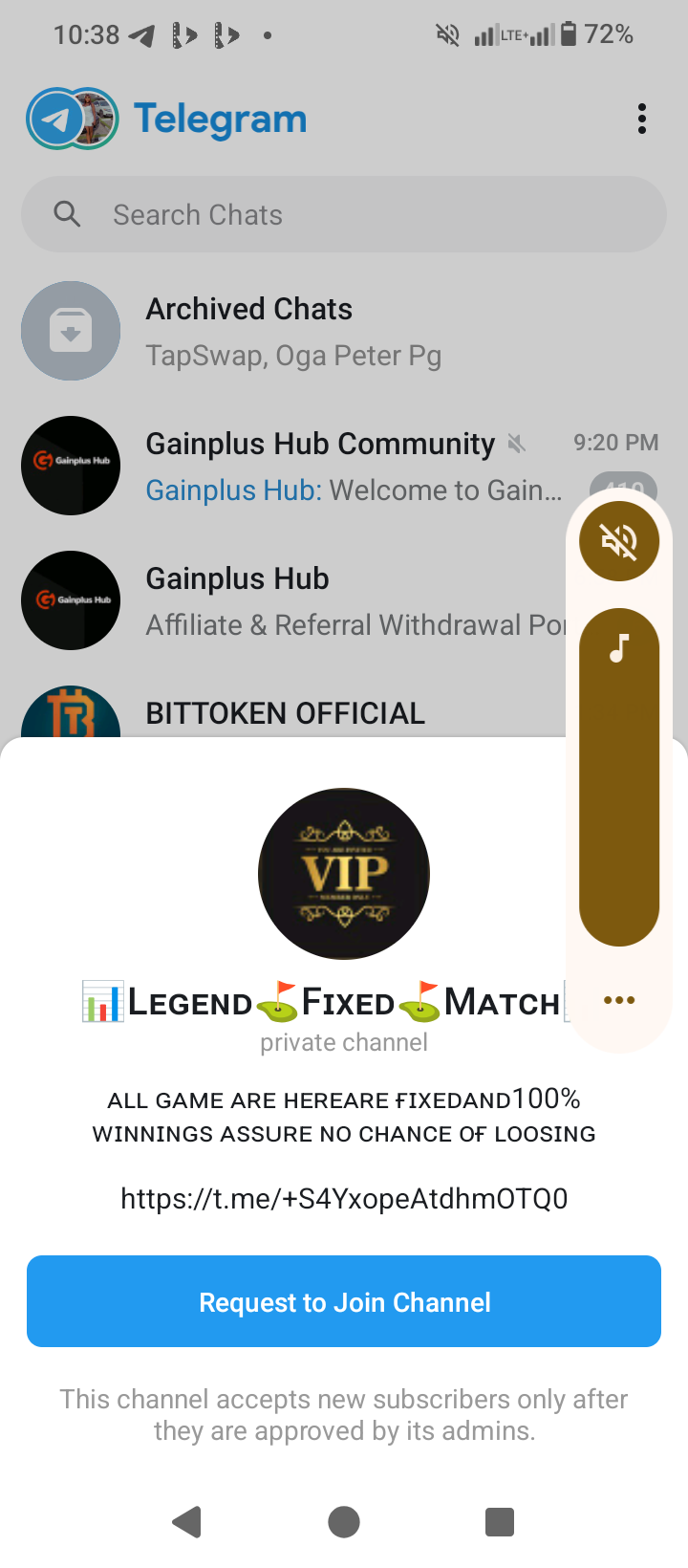Open more volume settings via the three dots
Screen dimensions: 688x1568
tap(619, 1000)
